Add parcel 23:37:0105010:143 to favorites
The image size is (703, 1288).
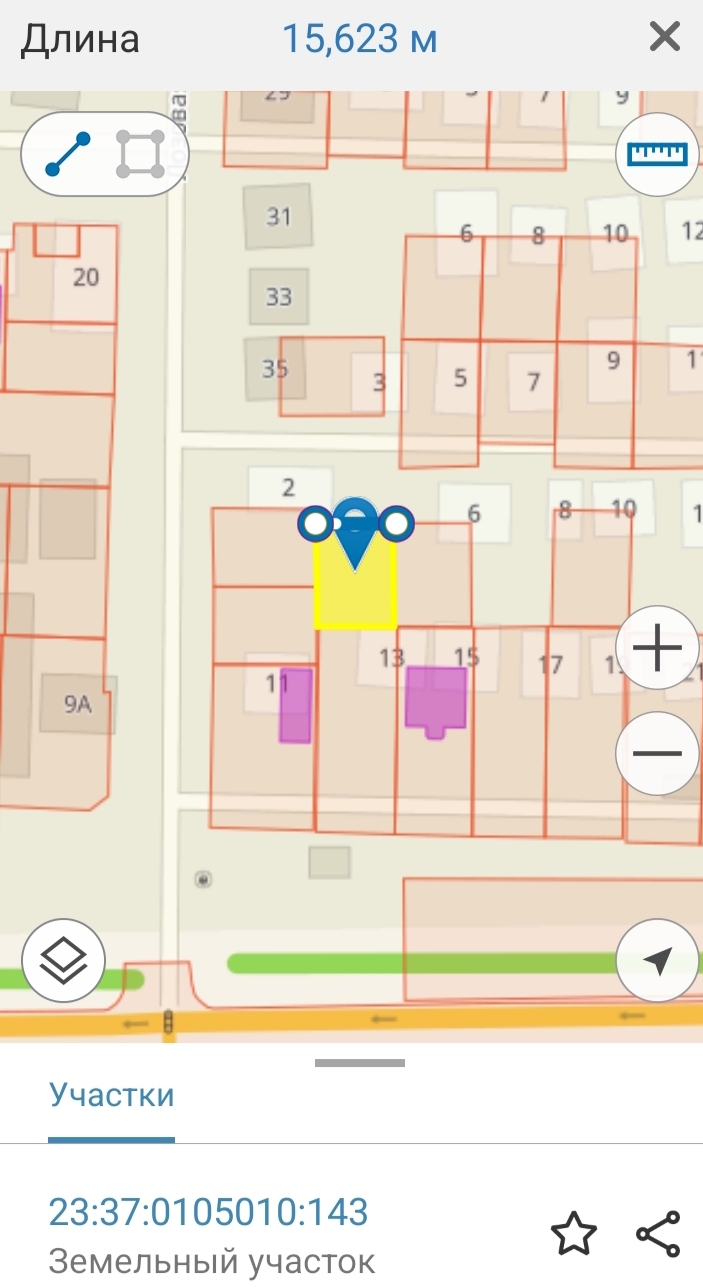[x=574, y=1235]
